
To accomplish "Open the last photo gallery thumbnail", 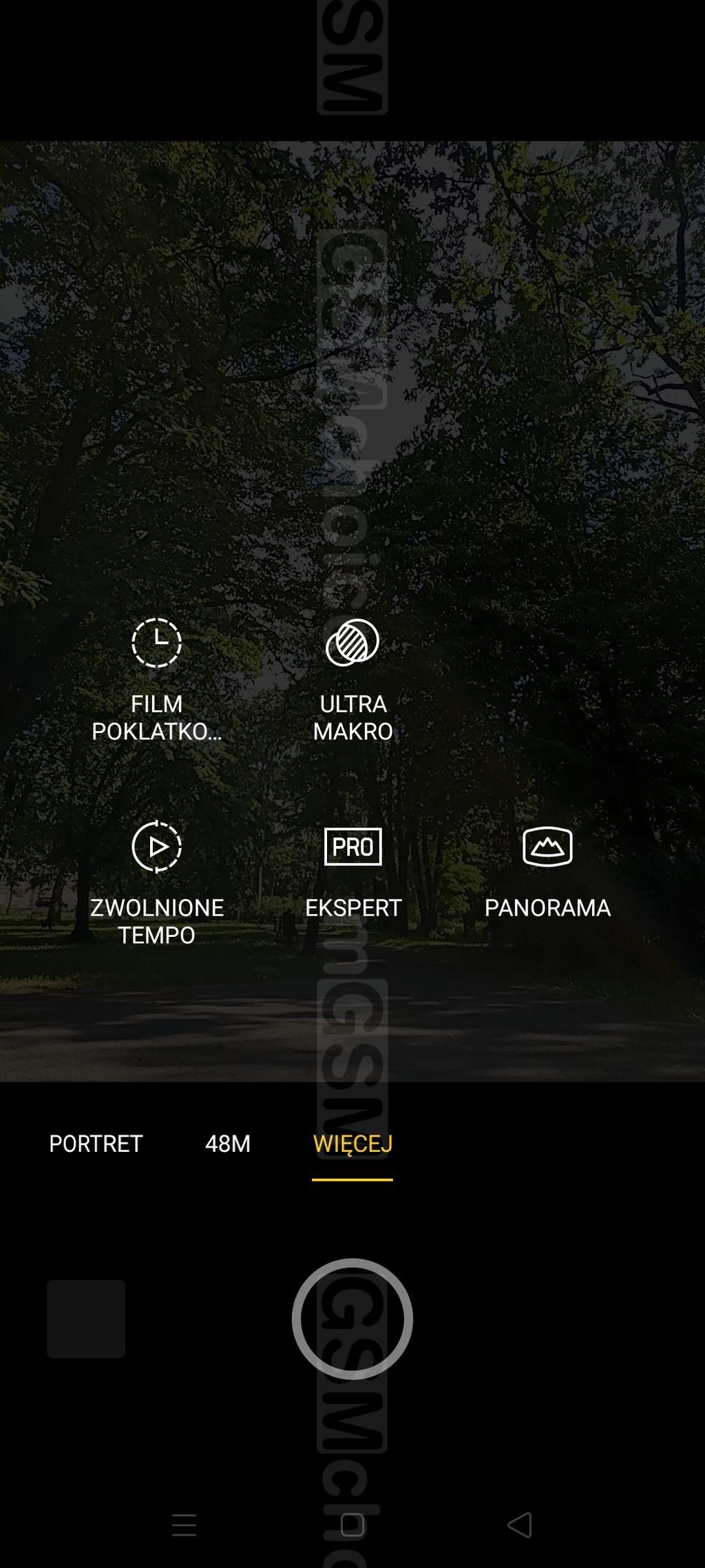I will tap(86, 1319).
